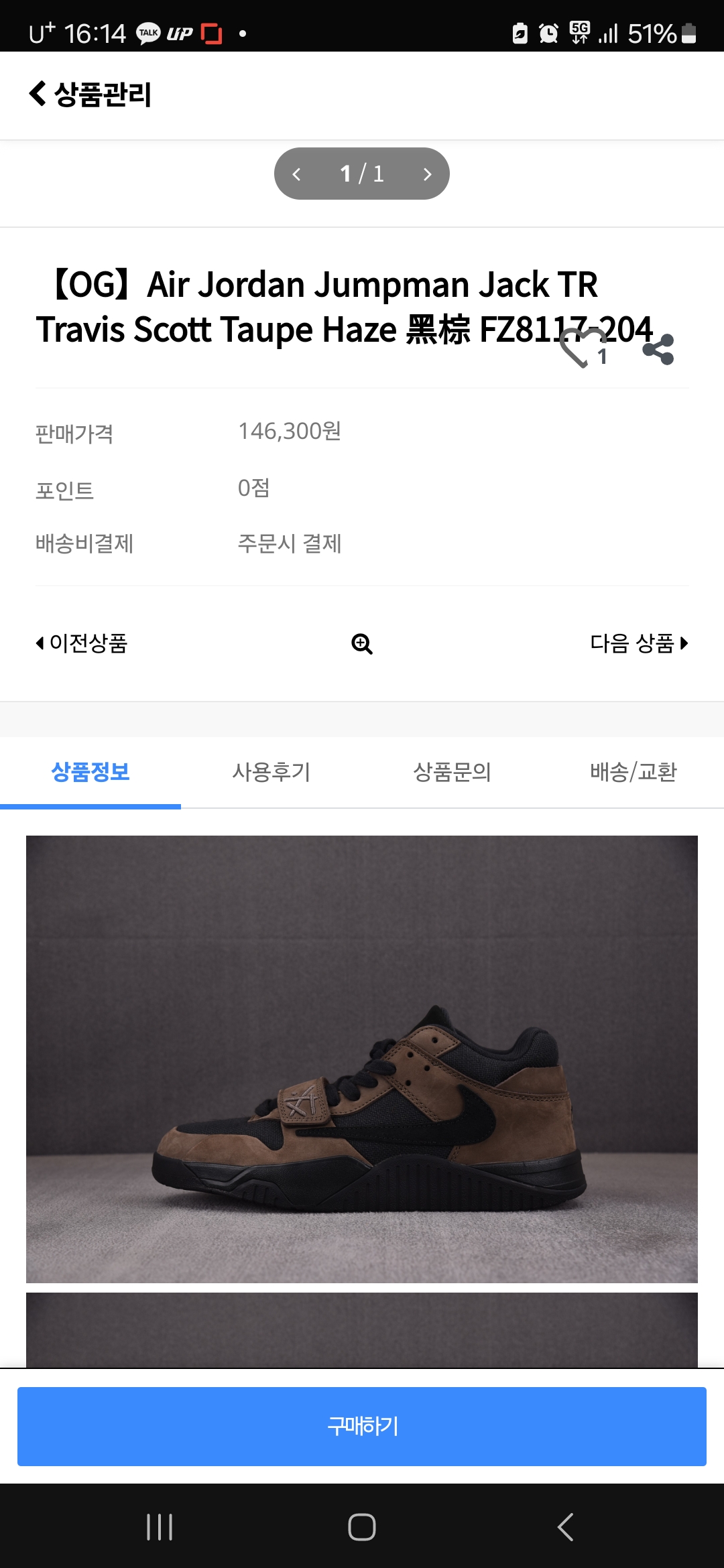Go back via the 상품관리 back arrow
Screen dimensions: 724x1568
[x=38, y=94]
